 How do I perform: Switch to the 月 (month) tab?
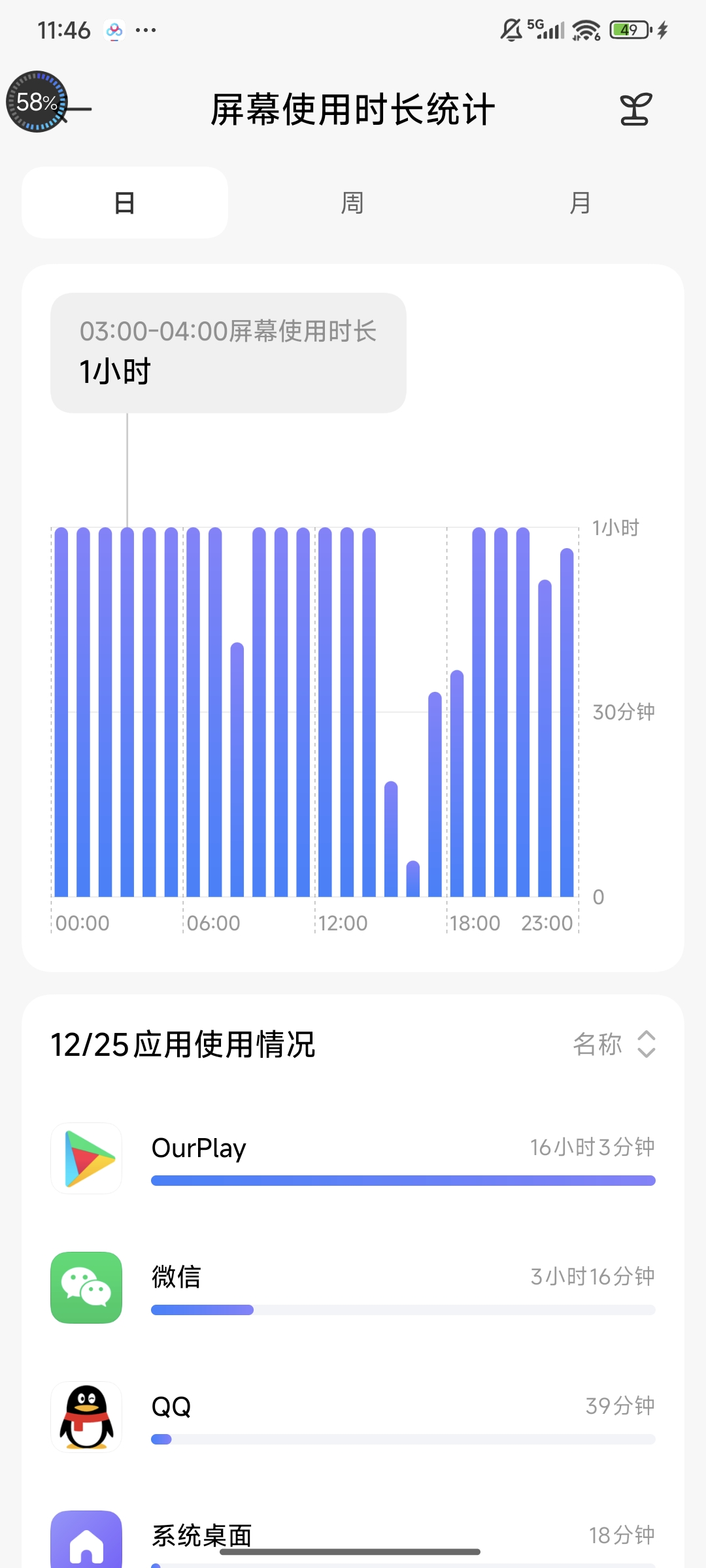point(580,203)
